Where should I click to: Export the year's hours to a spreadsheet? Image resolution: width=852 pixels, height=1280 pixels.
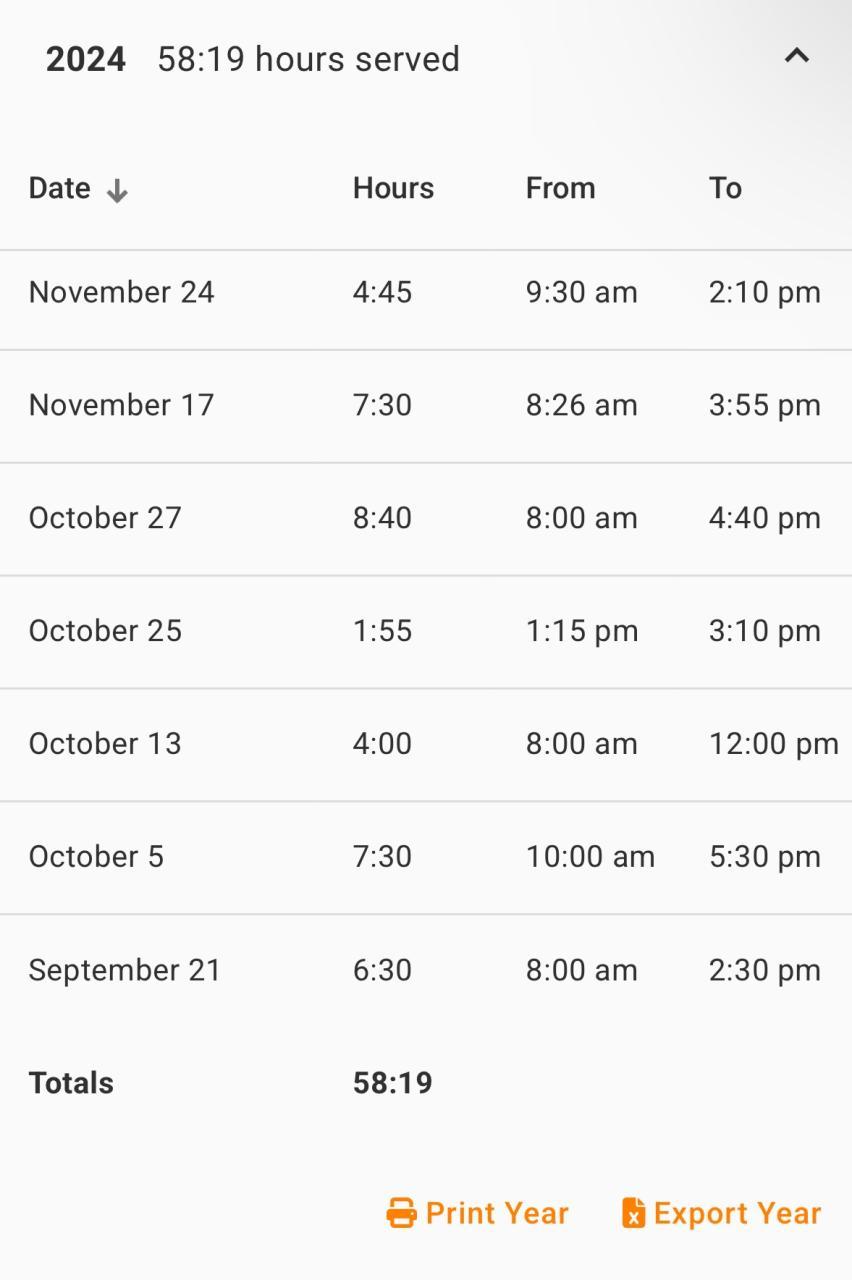point(721,1213)
